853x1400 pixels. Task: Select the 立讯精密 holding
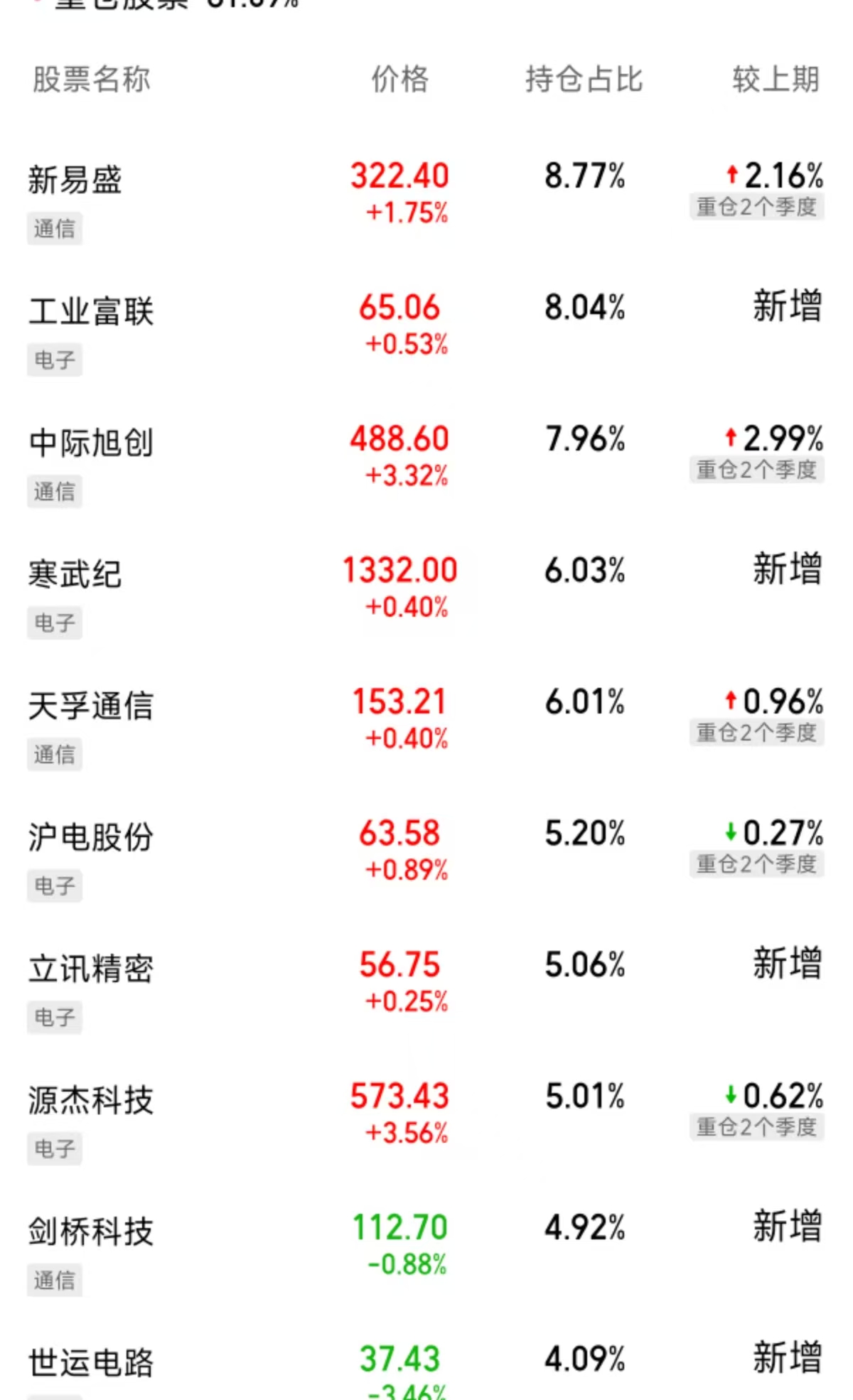(x=91, y=969)
